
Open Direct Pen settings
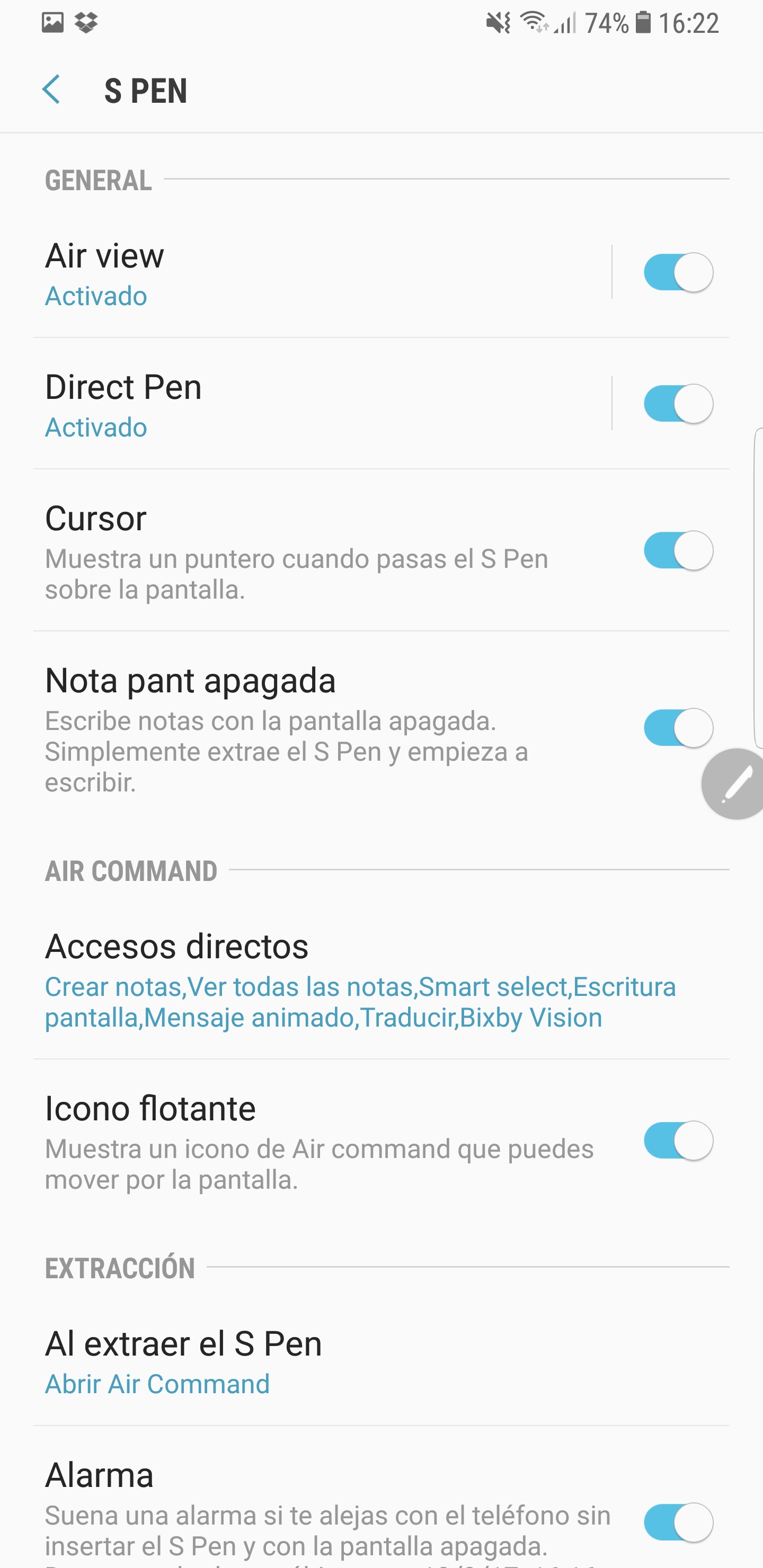pyautogui.click(x=322, y=404)
